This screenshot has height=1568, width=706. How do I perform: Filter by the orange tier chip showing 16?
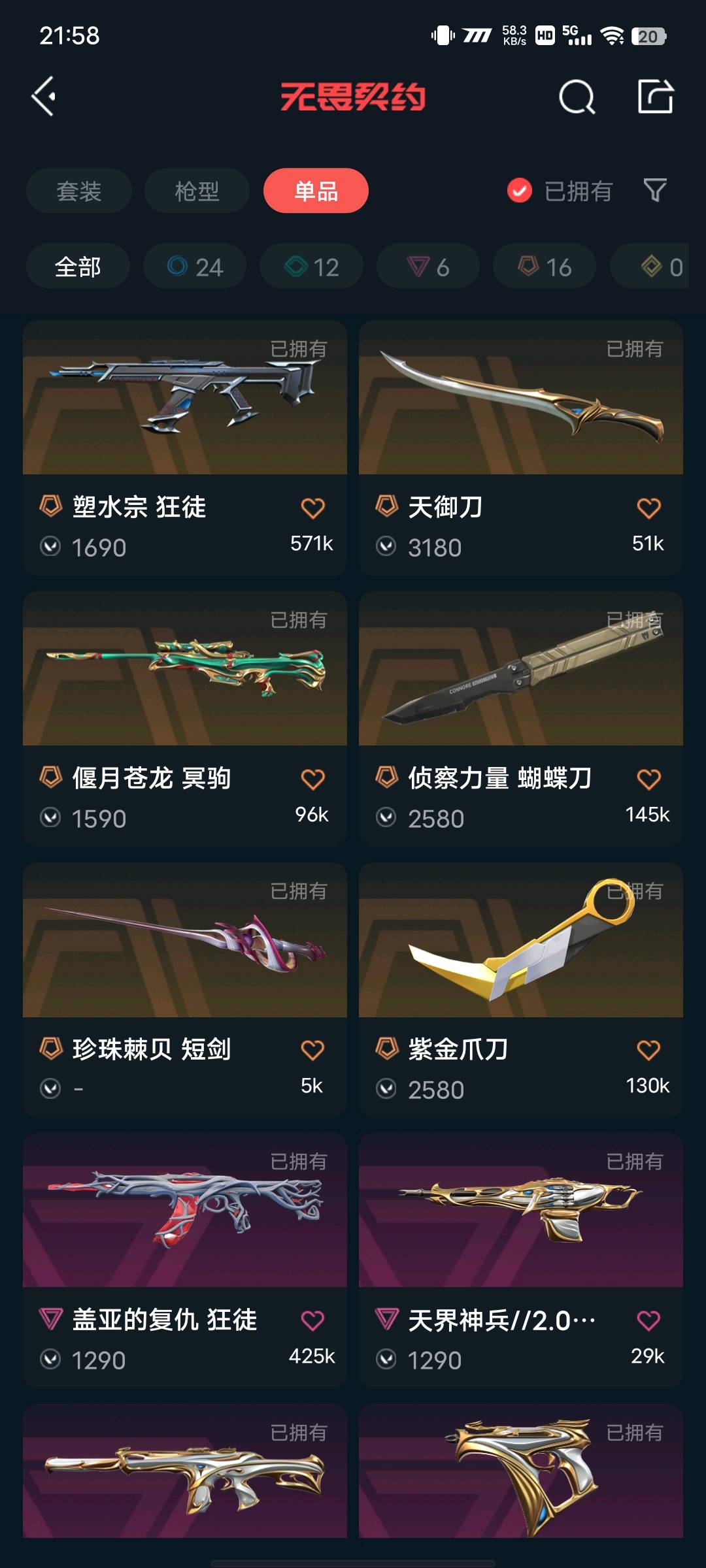coord(544,267)
